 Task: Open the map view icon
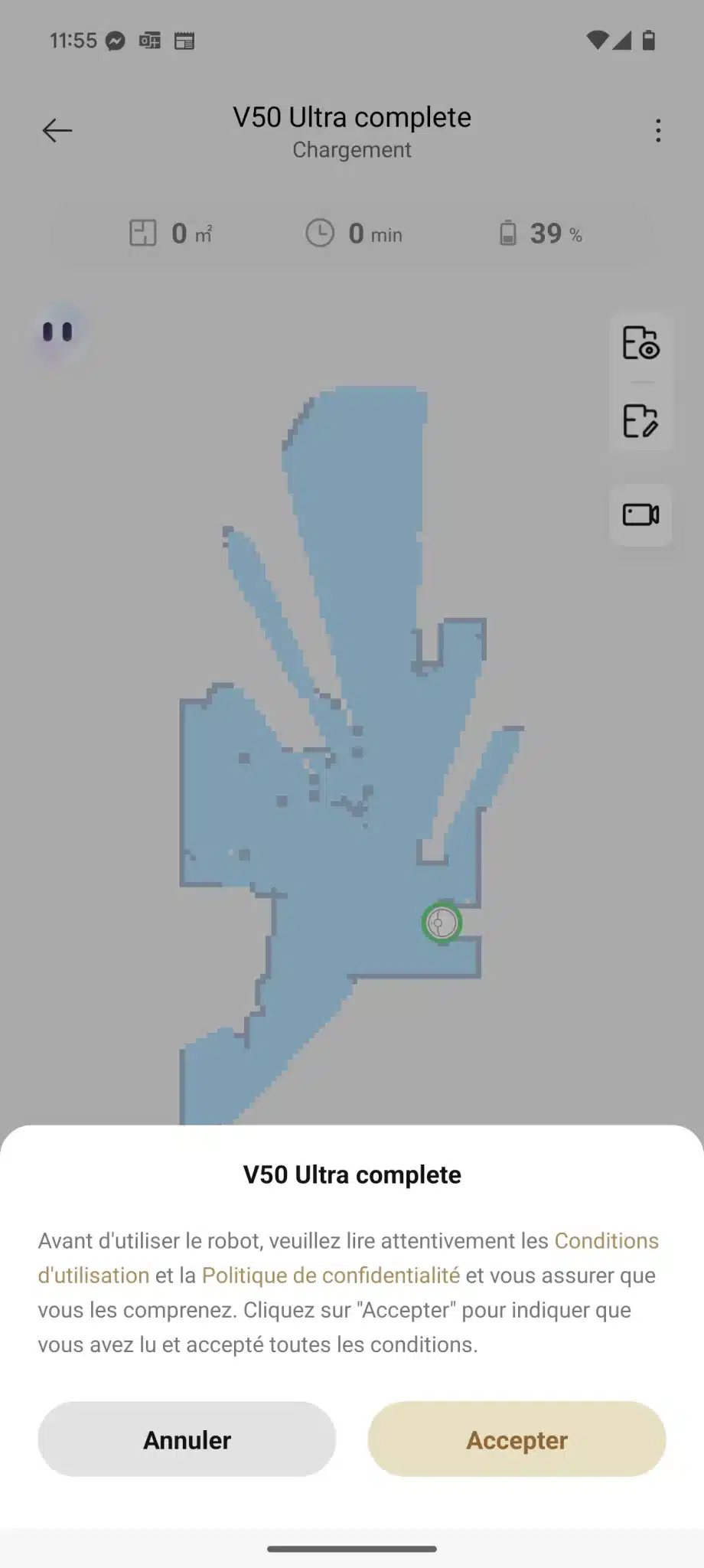[640, 343]
